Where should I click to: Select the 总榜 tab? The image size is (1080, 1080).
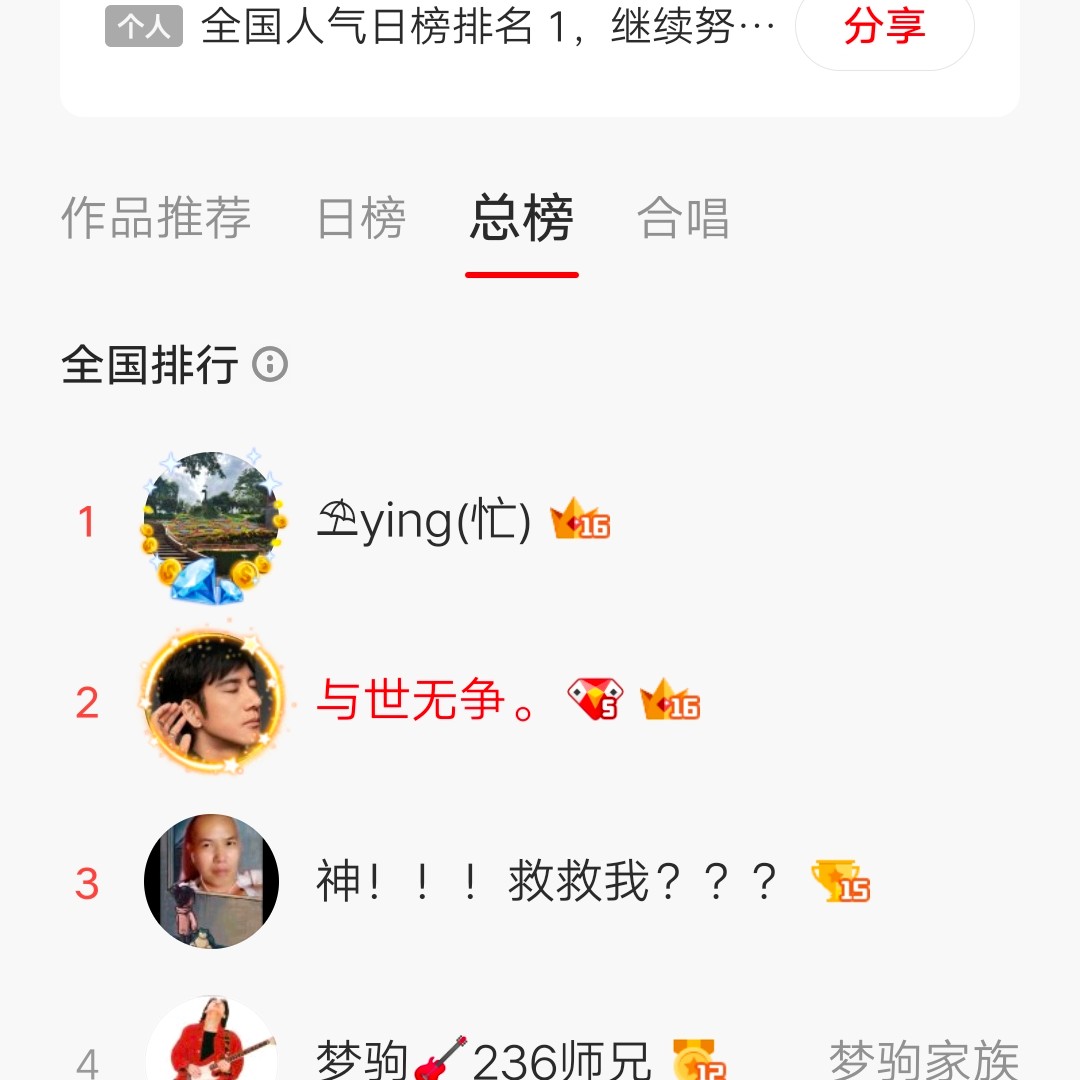(x=521, y=219)
